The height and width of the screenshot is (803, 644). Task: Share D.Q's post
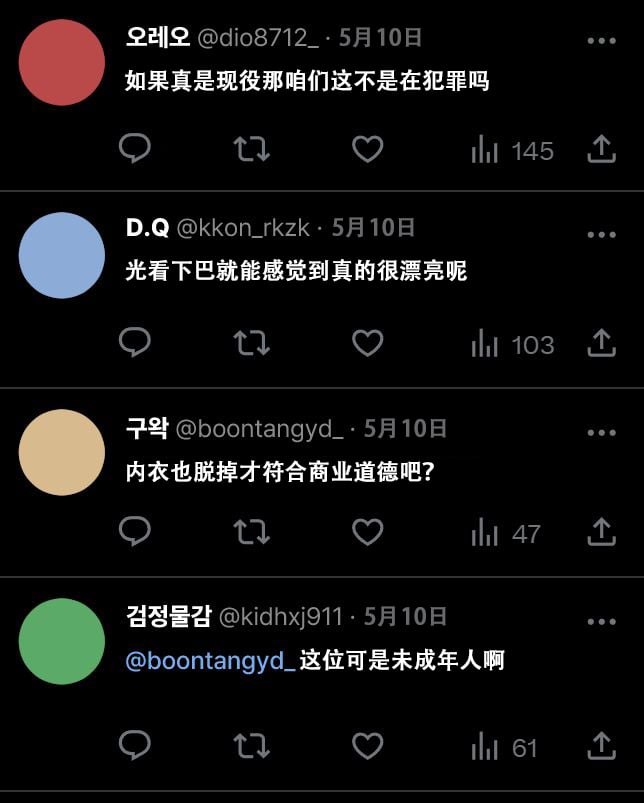601,343
